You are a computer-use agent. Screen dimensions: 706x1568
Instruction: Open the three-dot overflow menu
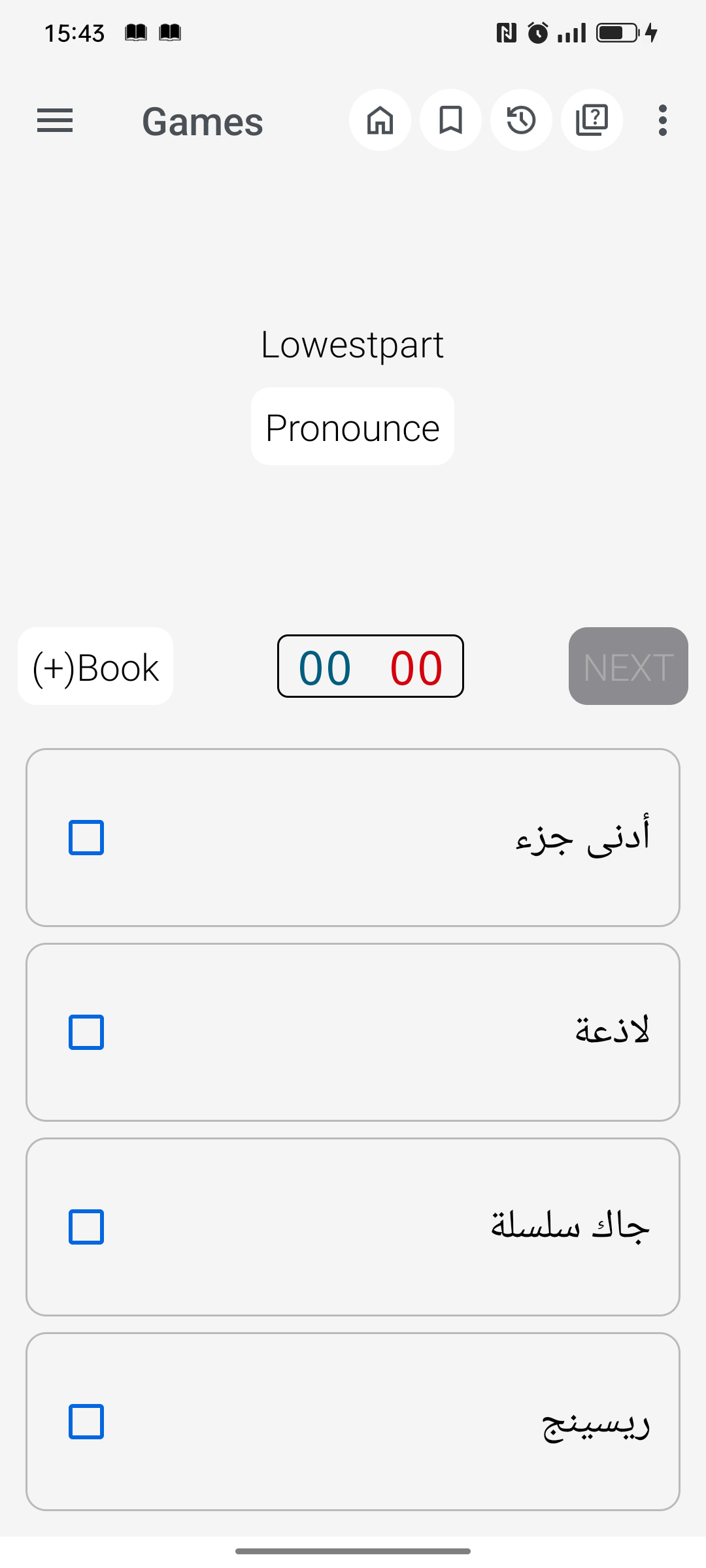pyautogui.click(x=662, y=120)
